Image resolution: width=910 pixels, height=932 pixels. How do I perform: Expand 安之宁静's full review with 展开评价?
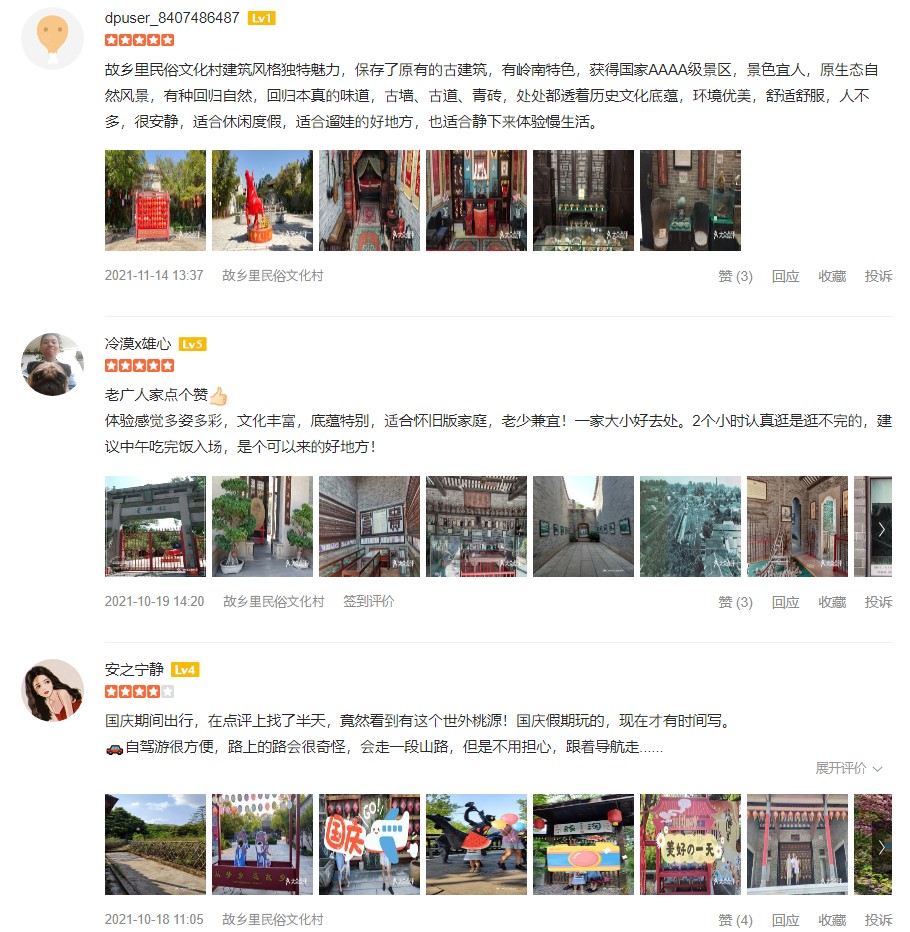click(848, 768)
